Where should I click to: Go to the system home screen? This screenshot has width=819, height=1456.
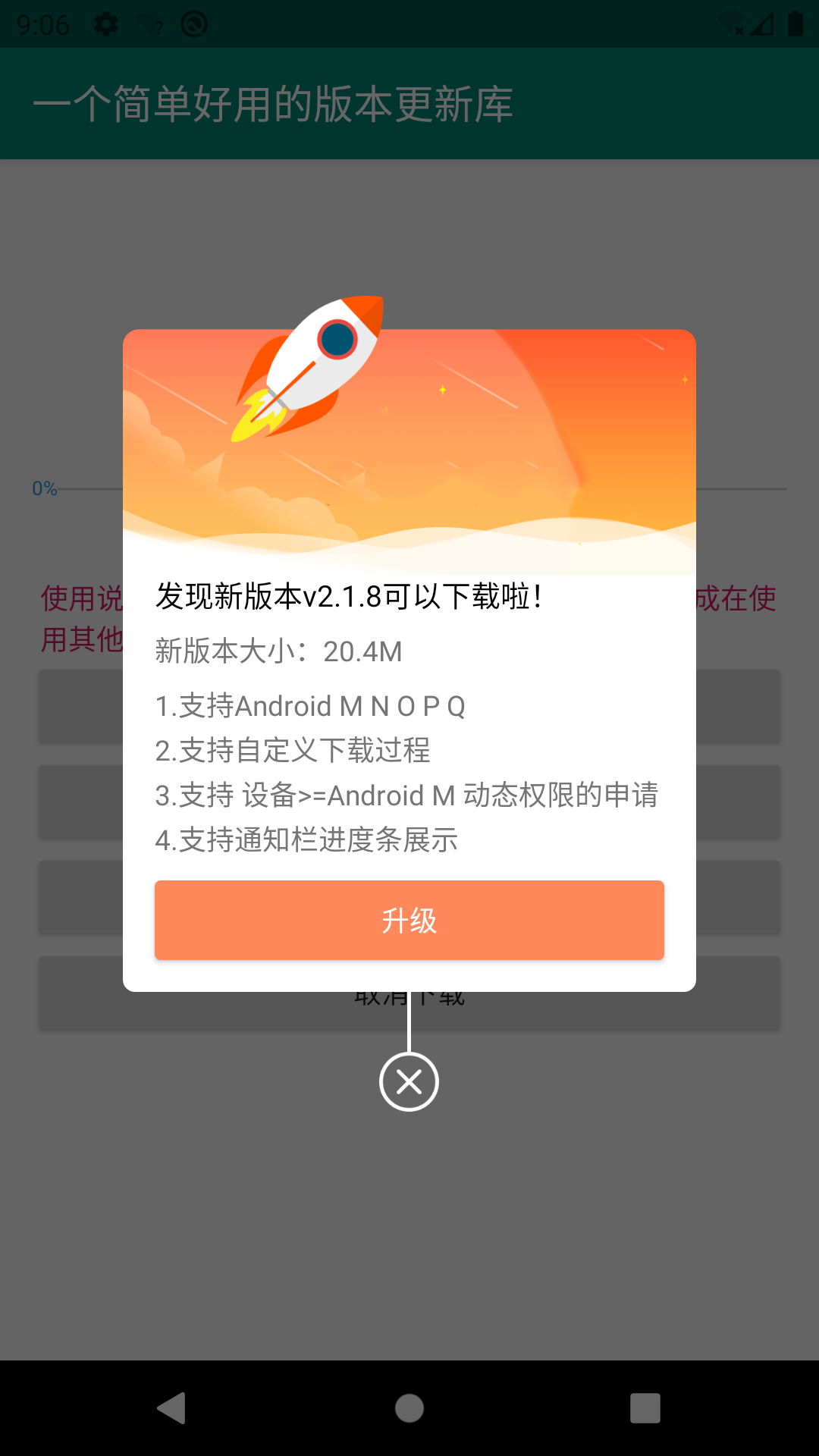click(x=409, y=1408)
